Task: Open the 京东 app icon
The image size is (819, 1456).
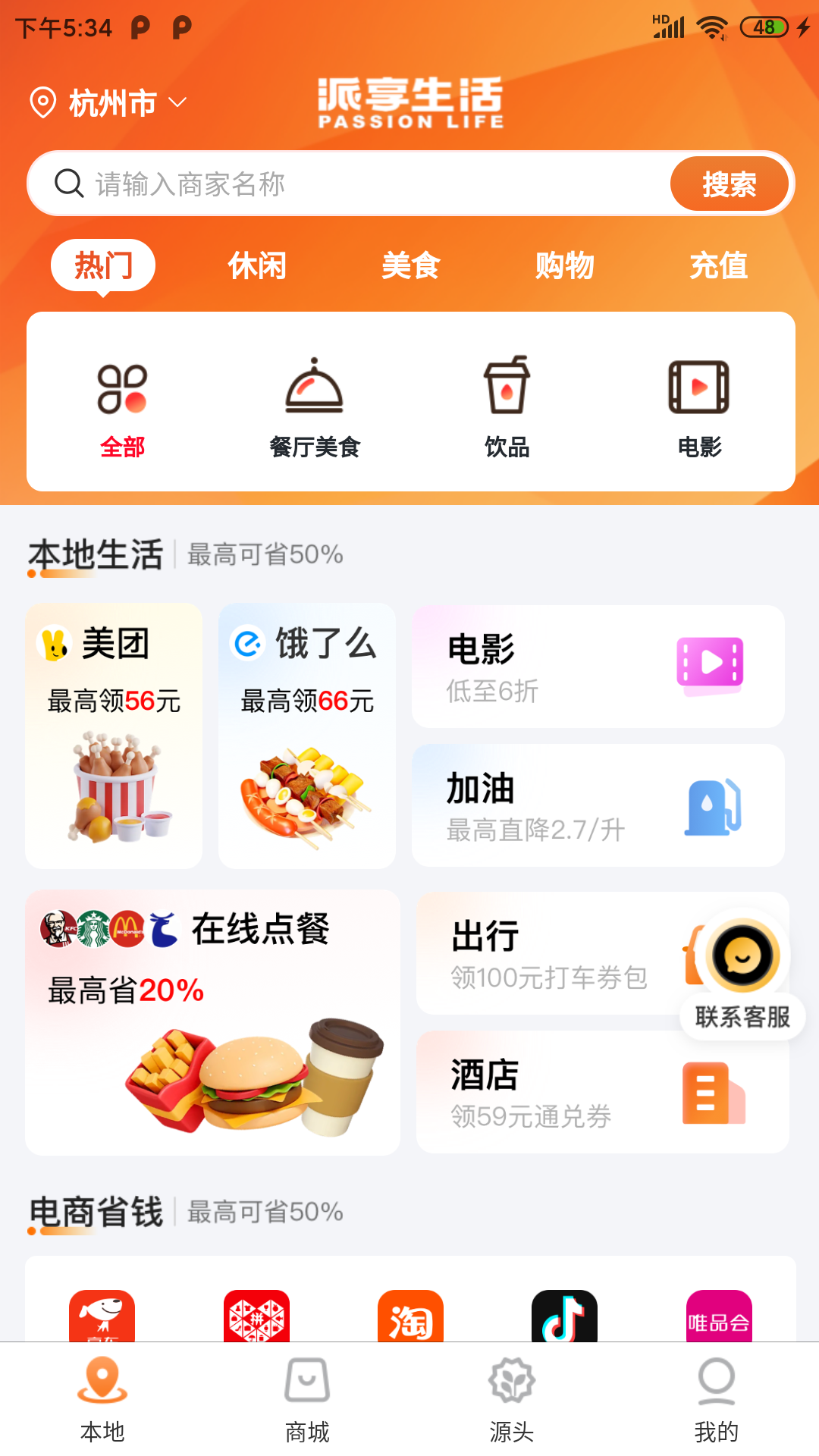Action: coord(102,1317)
